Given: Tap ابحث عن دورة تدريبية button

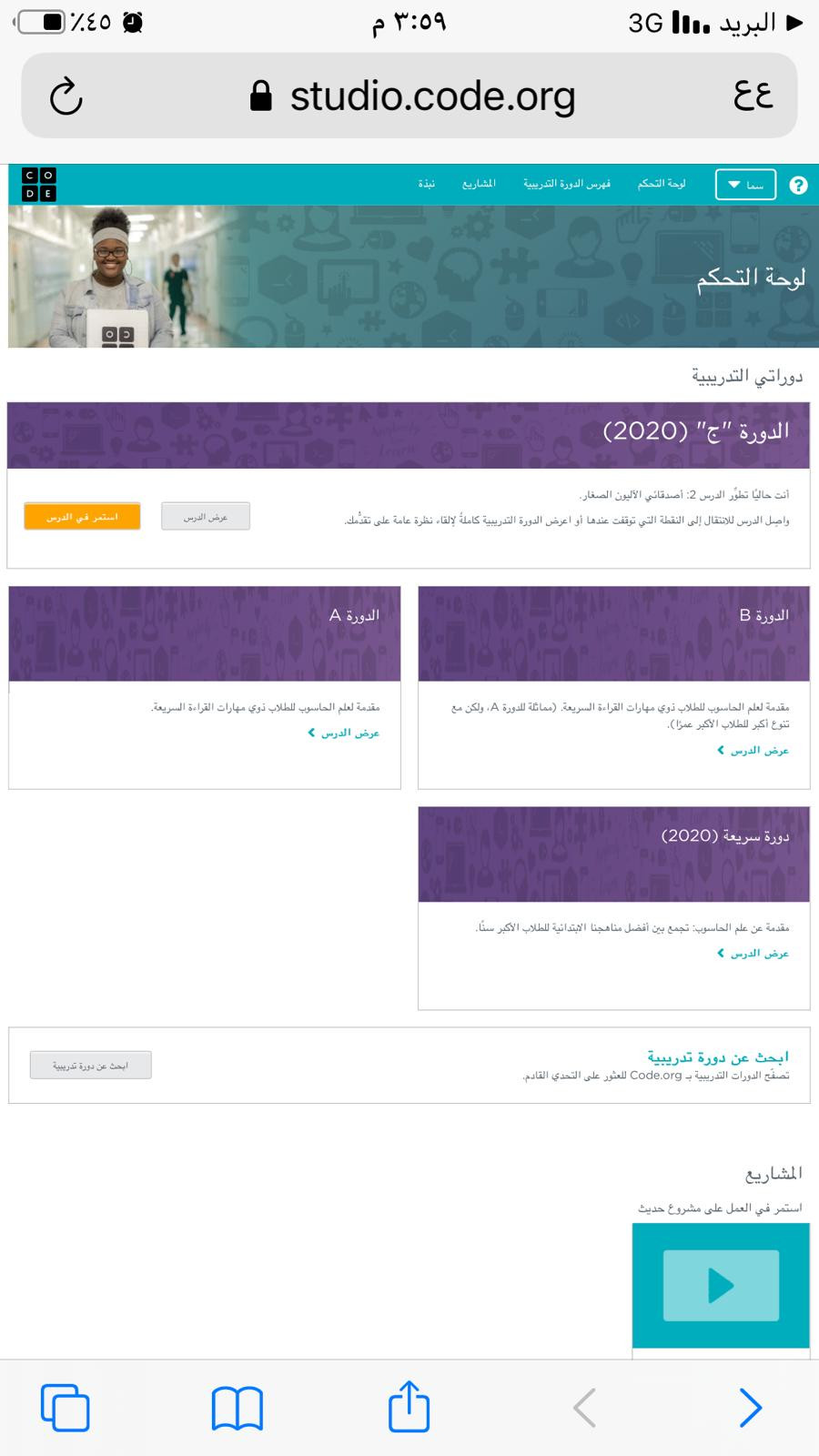Looking at the screenshot, I should (x=90, y=1066).
